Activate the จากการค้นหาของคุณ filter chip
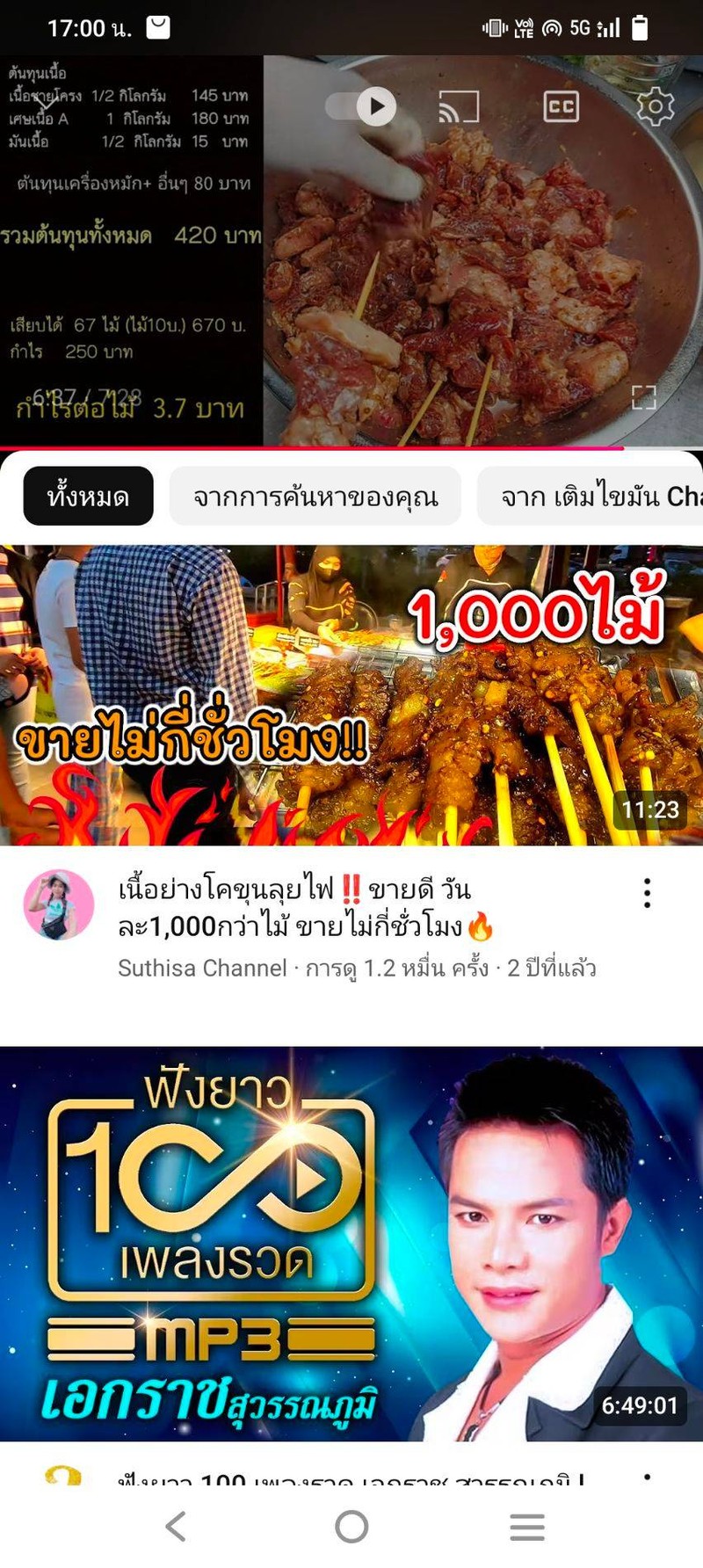 pyautogui.click(x=318, y=496)
